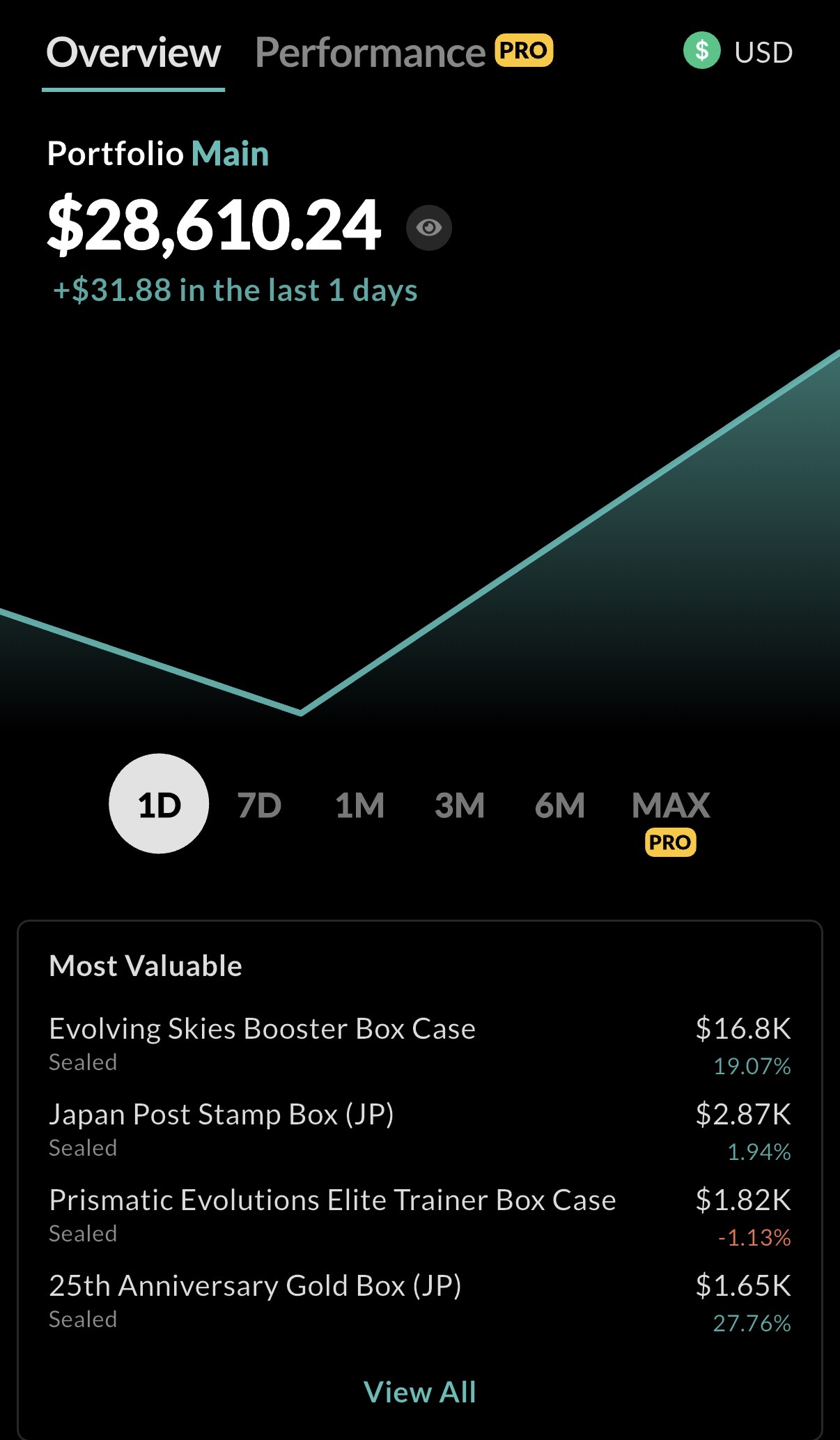The width and height of the screenshot is (840, 1440).
Task: Tap View All most valuable items
Action: pos(420,1393)
